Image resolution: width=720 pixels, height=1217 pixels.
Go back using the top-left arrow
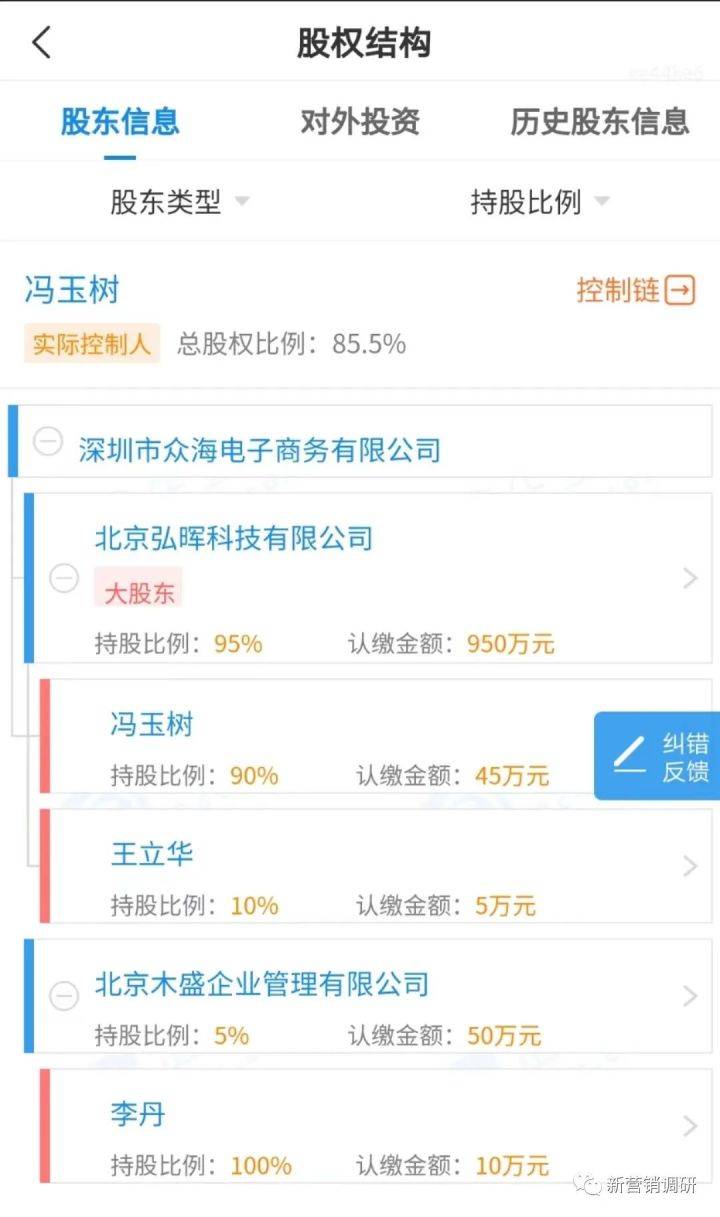41,43
